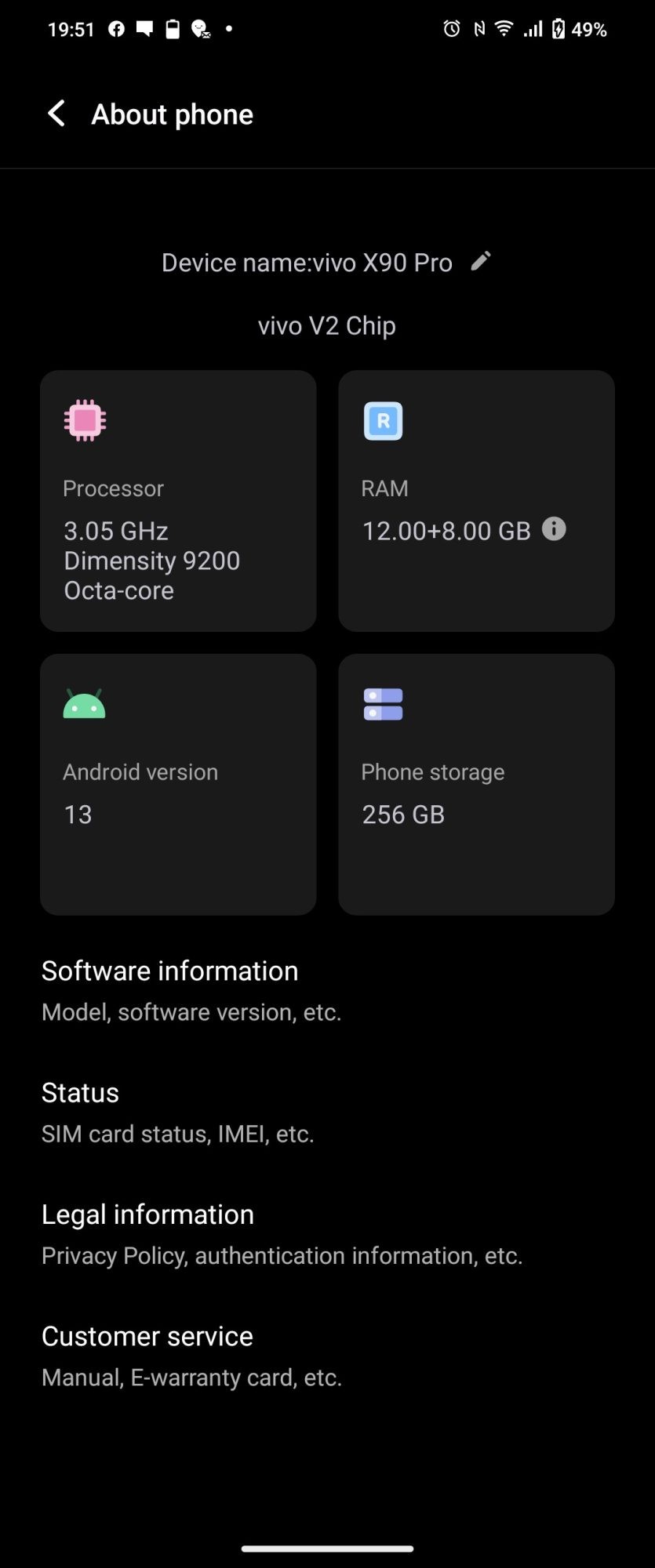The width and height of the screenshot is (655, 1568).
Task: Open Software information
Action: [191, 990]
